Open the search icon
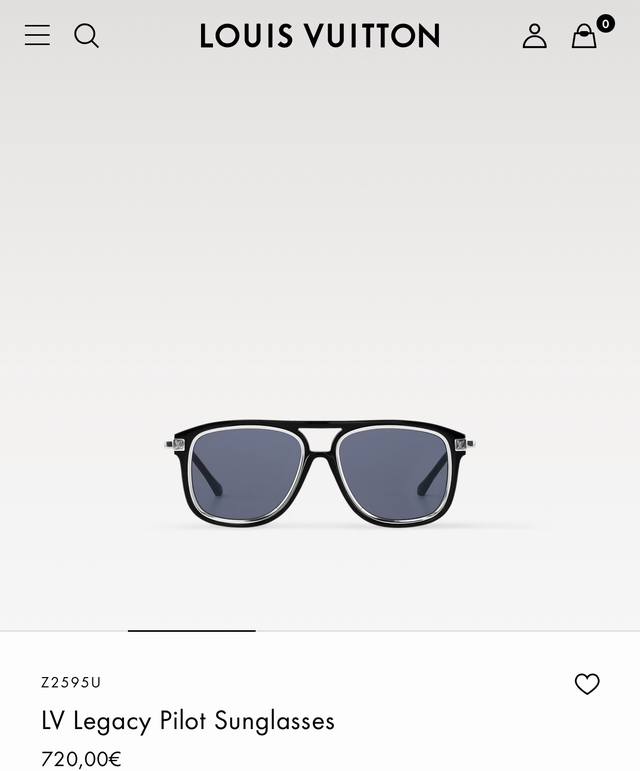The height and width of the screenshot is (771, 640). [x=87, y=36]
